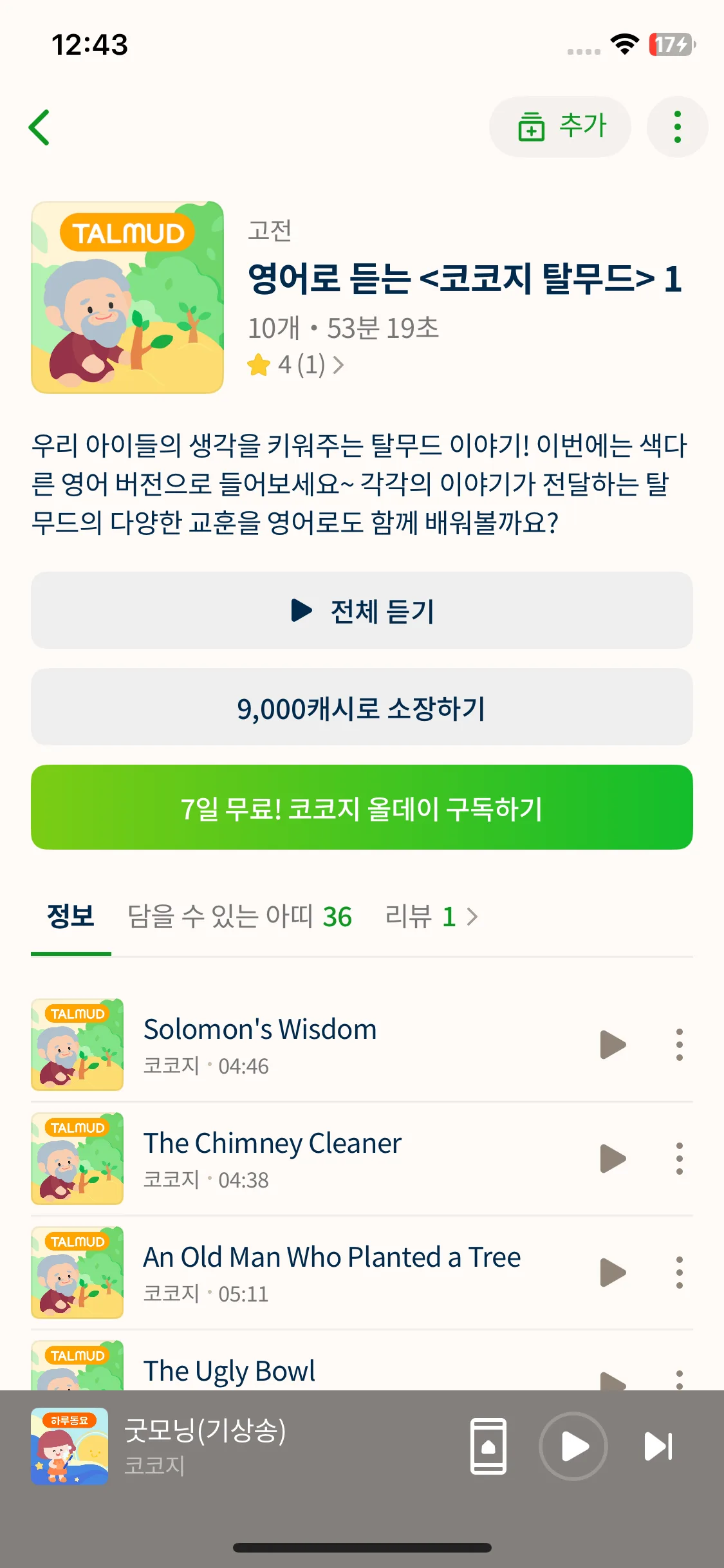Open more options for Solomon's Wisdom

[679, 1044]
